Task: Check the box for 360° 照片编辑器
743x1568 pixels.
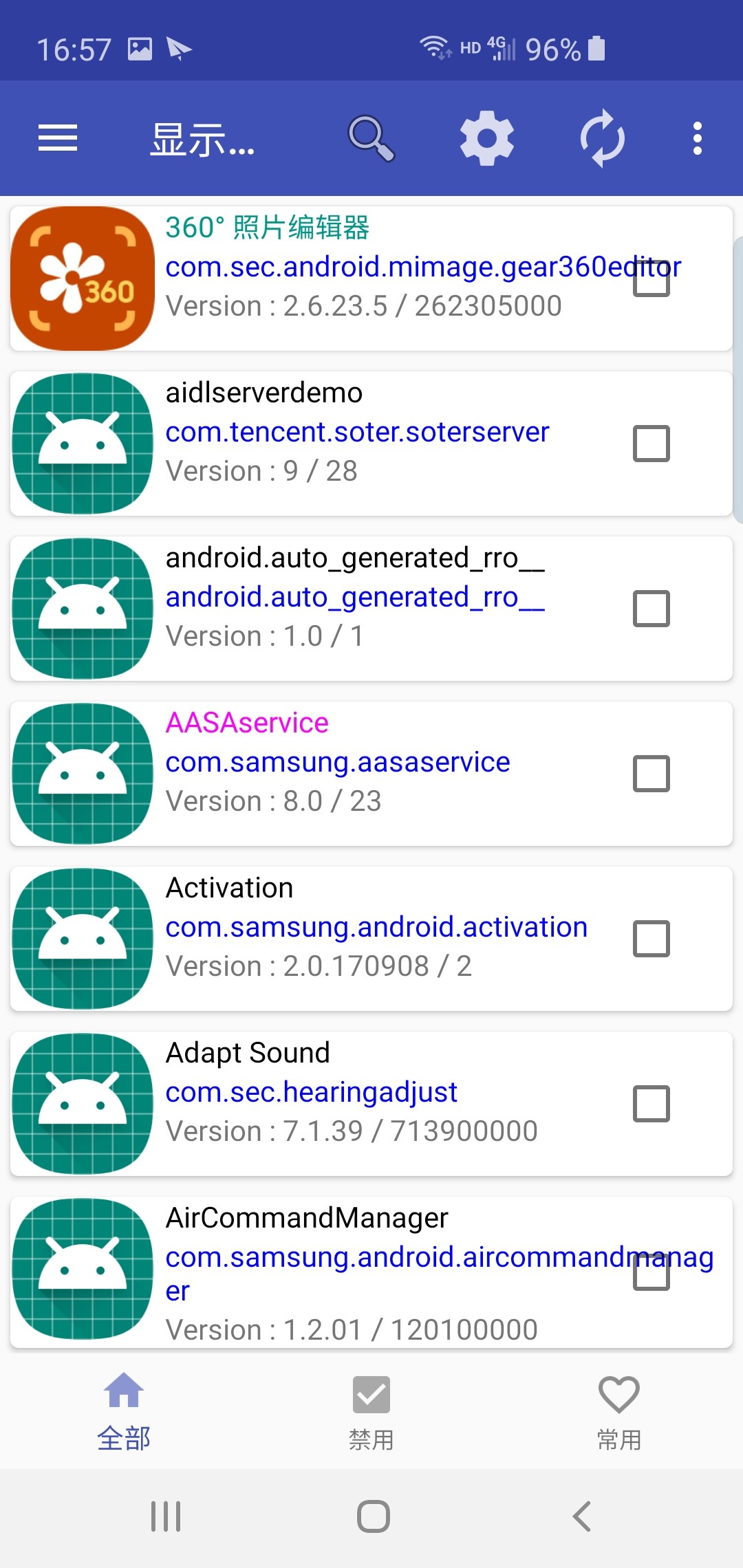Action: pyautogui.click(x=651, y=279)
